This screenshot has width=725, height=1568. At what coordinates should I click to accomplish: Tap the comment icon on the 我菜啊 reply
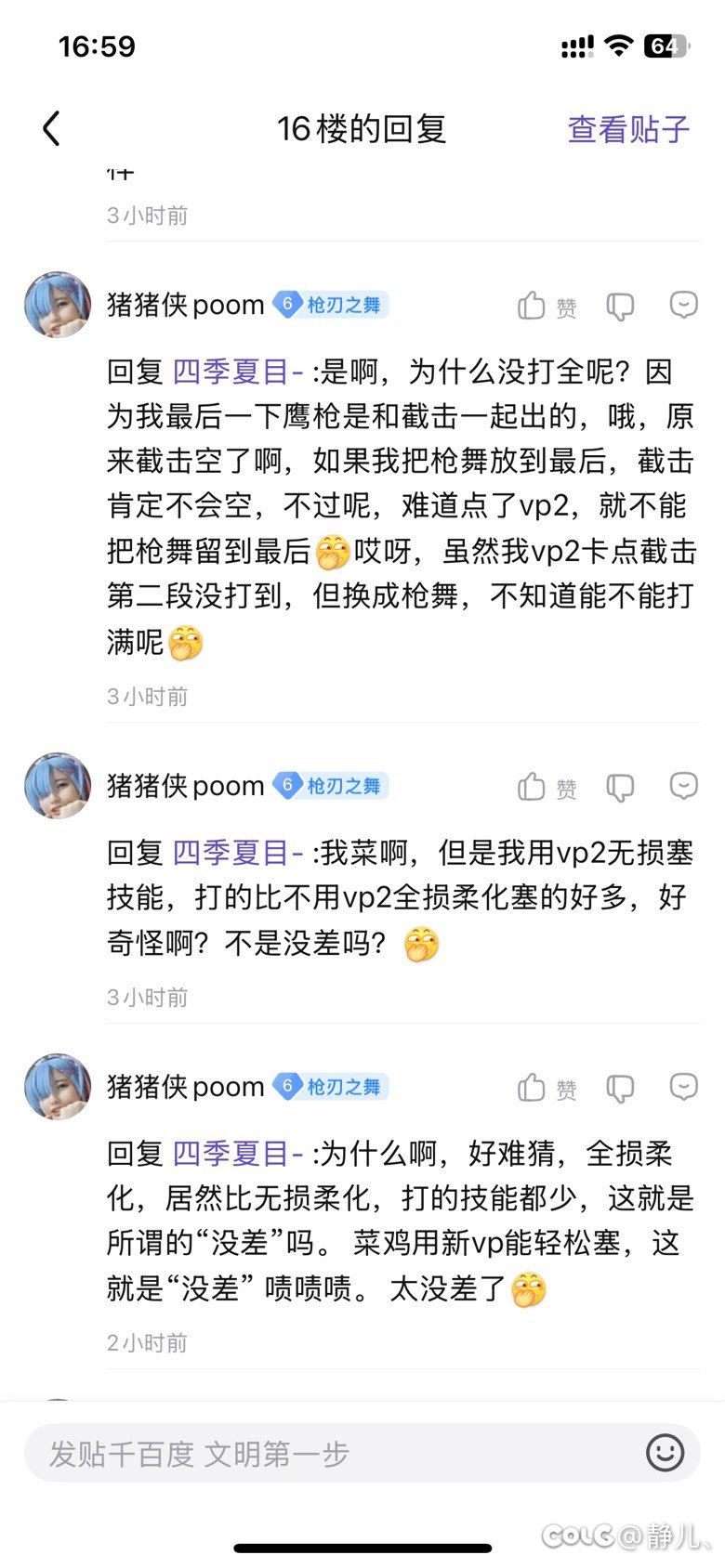tap(684, 786)
